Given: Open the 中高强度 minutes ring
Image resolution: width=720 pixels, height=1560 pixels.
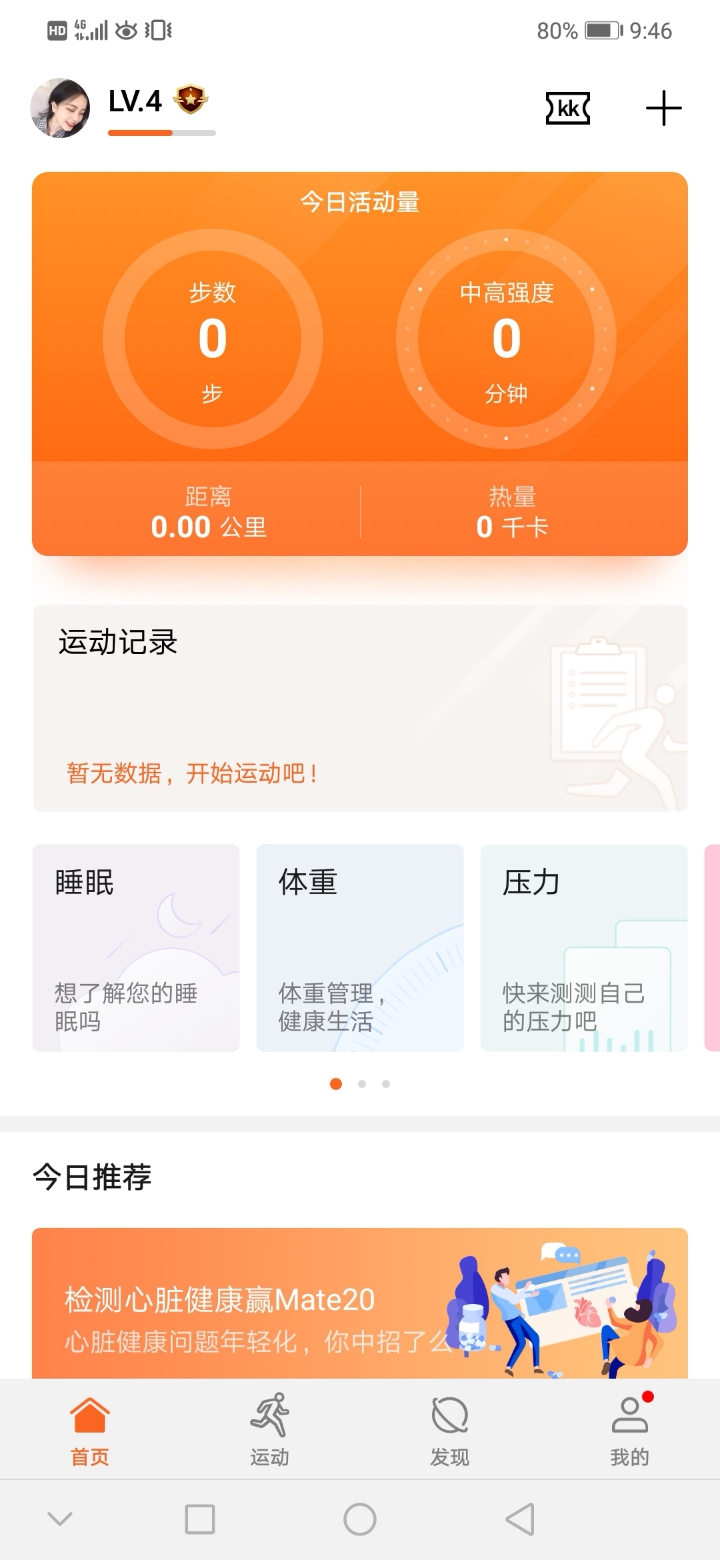Looking at the screenshot, I should [x=506, y=340].
